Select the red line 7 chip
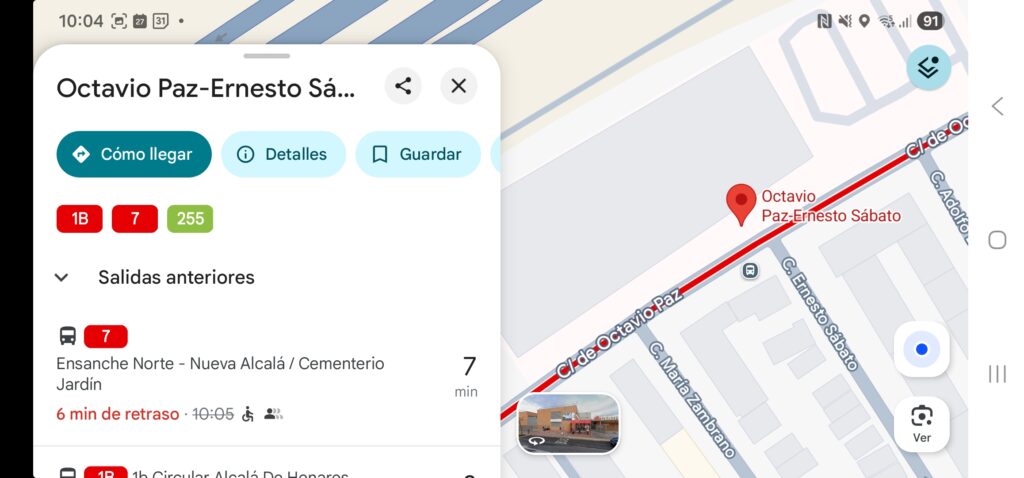The height and width of the screenshot is (478, 1024). 135,219
